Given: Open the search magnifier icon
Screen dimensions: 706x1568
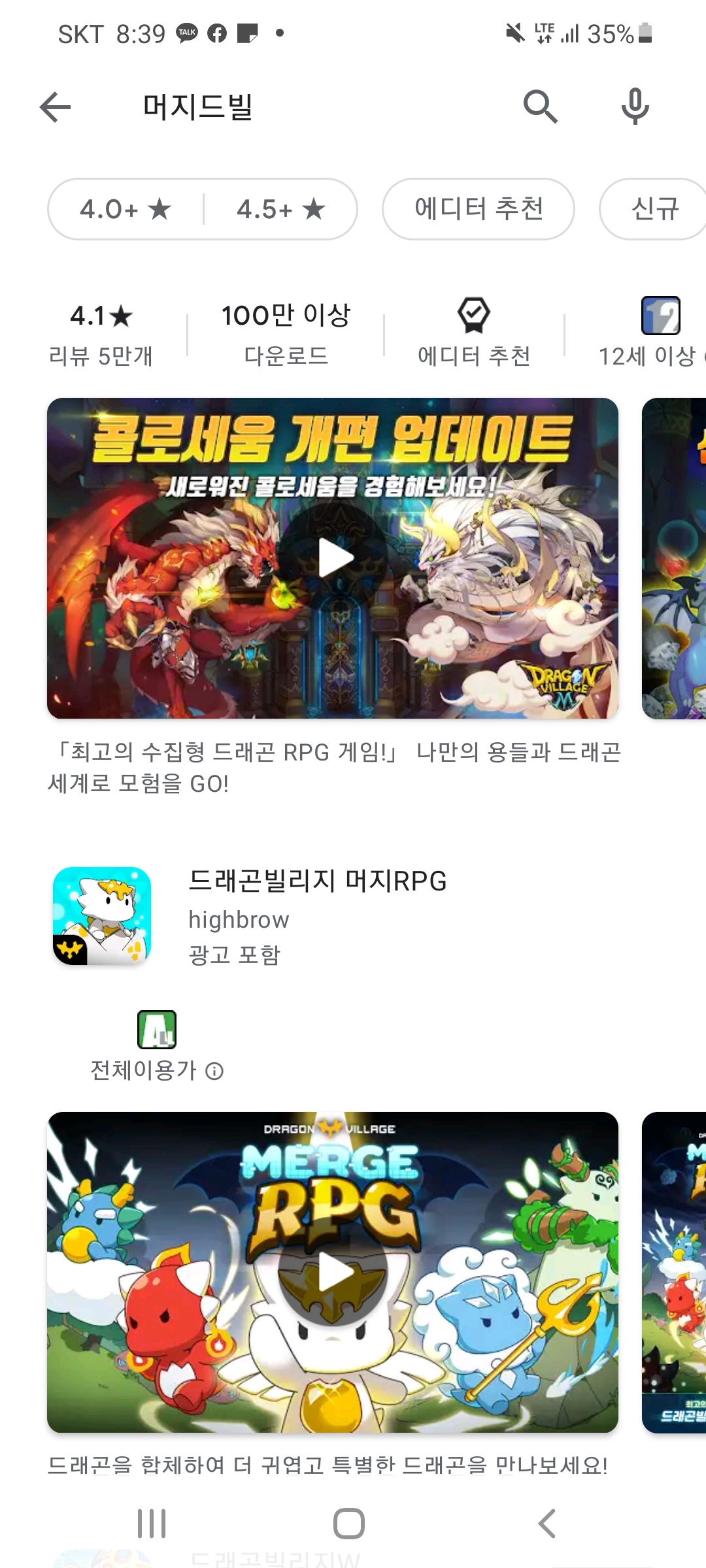Looking at the screenshot, I should (x=540, y=107).
